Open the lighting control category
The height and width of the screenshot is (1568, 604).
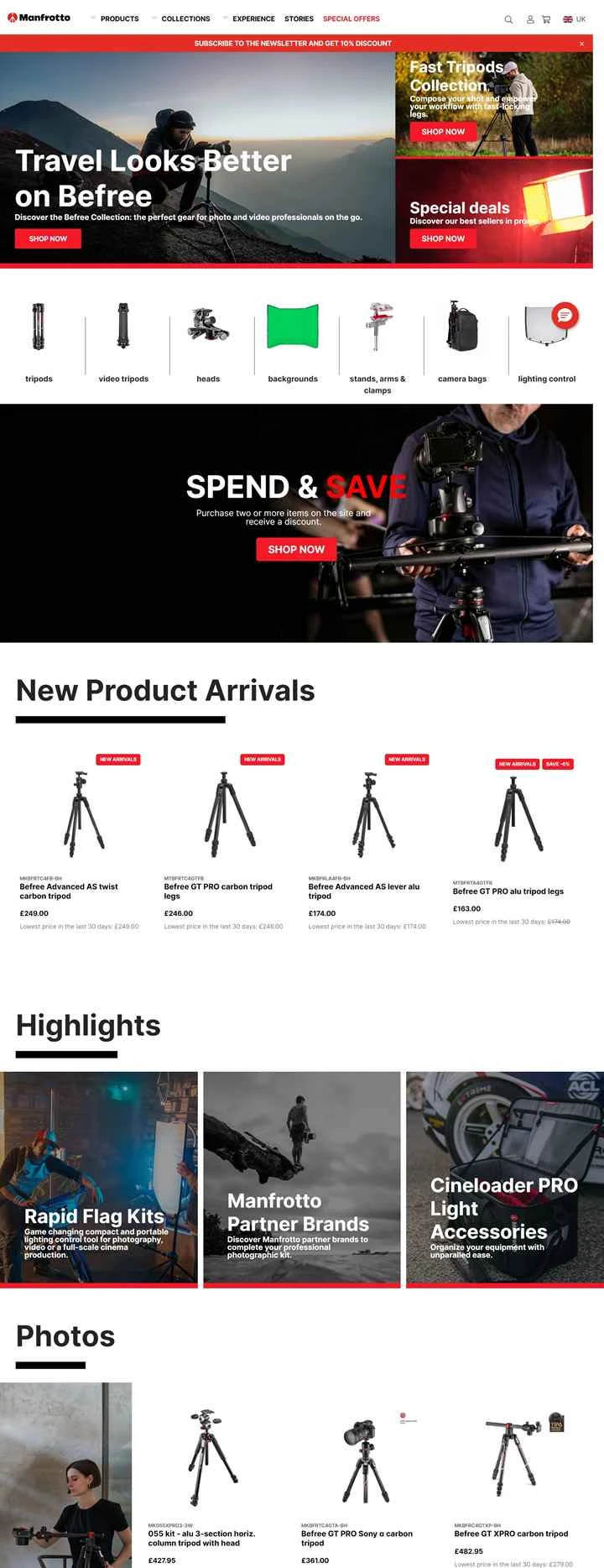[545, 327]
